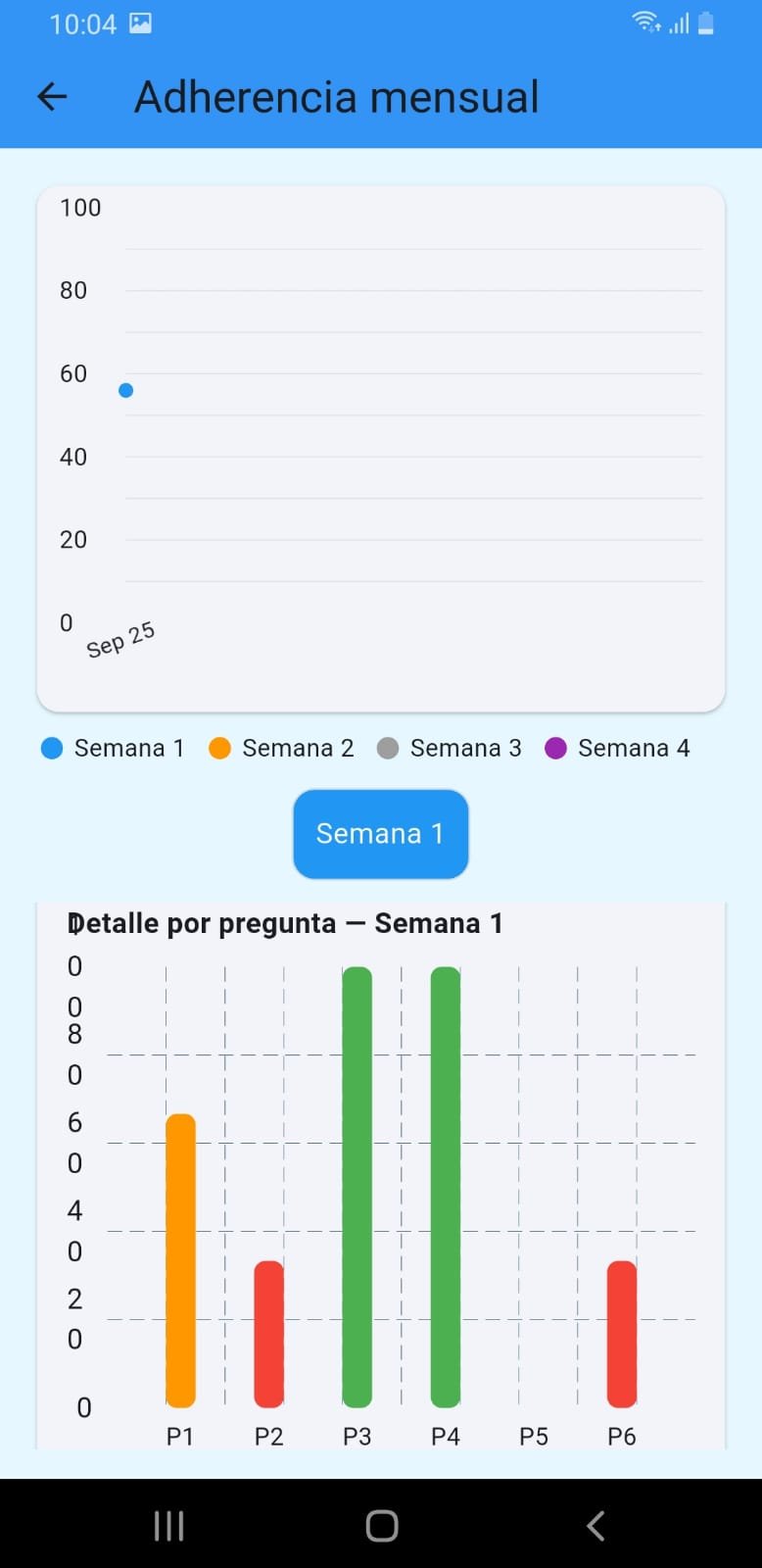
Task: Toggle the Semana 4 legend entry
Action: pos(617,748)
